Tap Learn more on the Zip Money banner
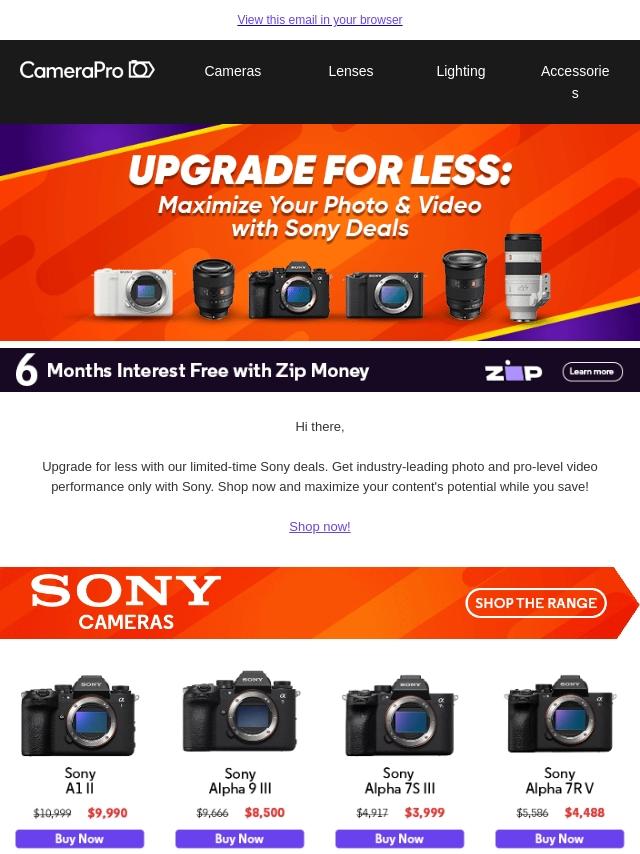The height and width of the screenshot is (854, 640). click(x=592, y=372)
